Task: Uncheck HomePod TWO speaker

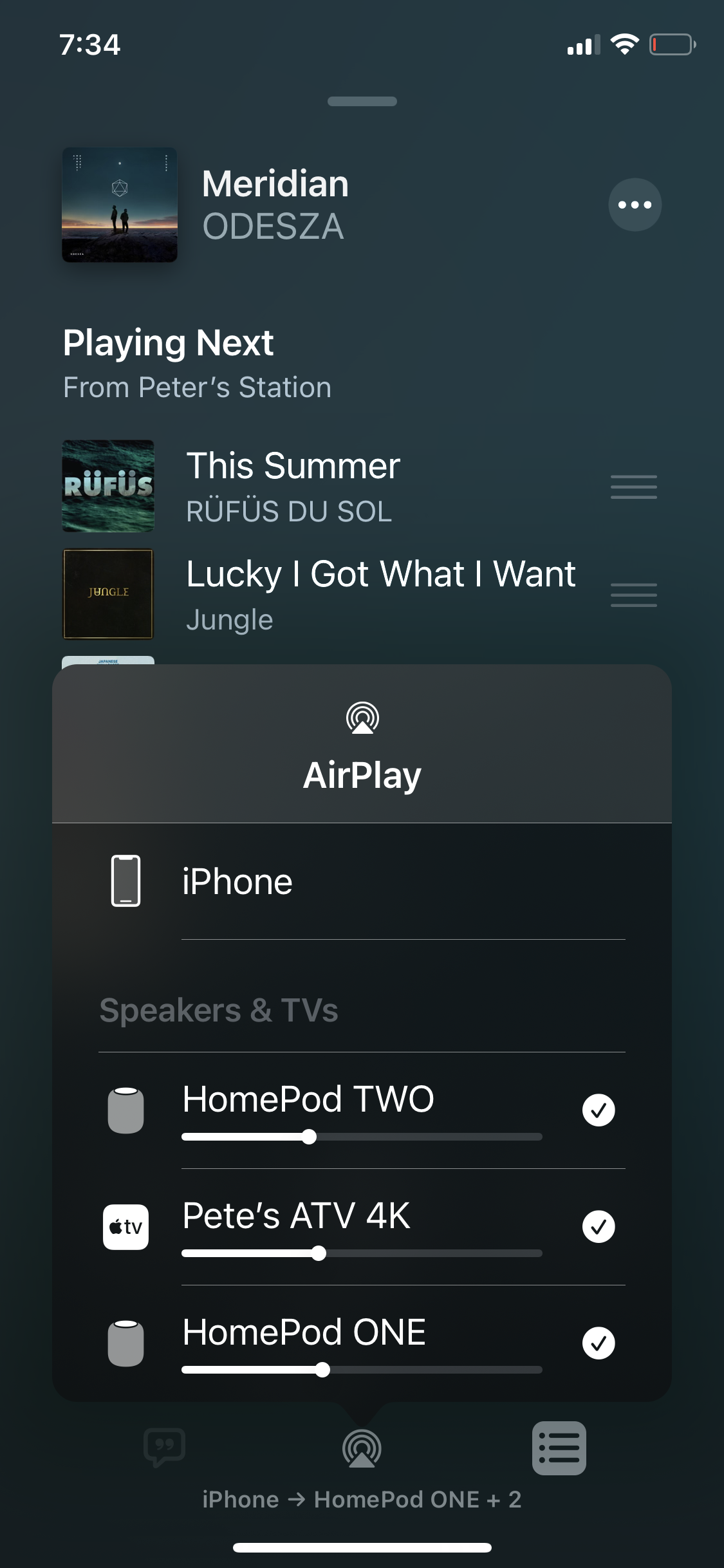Action: tap(598, 1110)
